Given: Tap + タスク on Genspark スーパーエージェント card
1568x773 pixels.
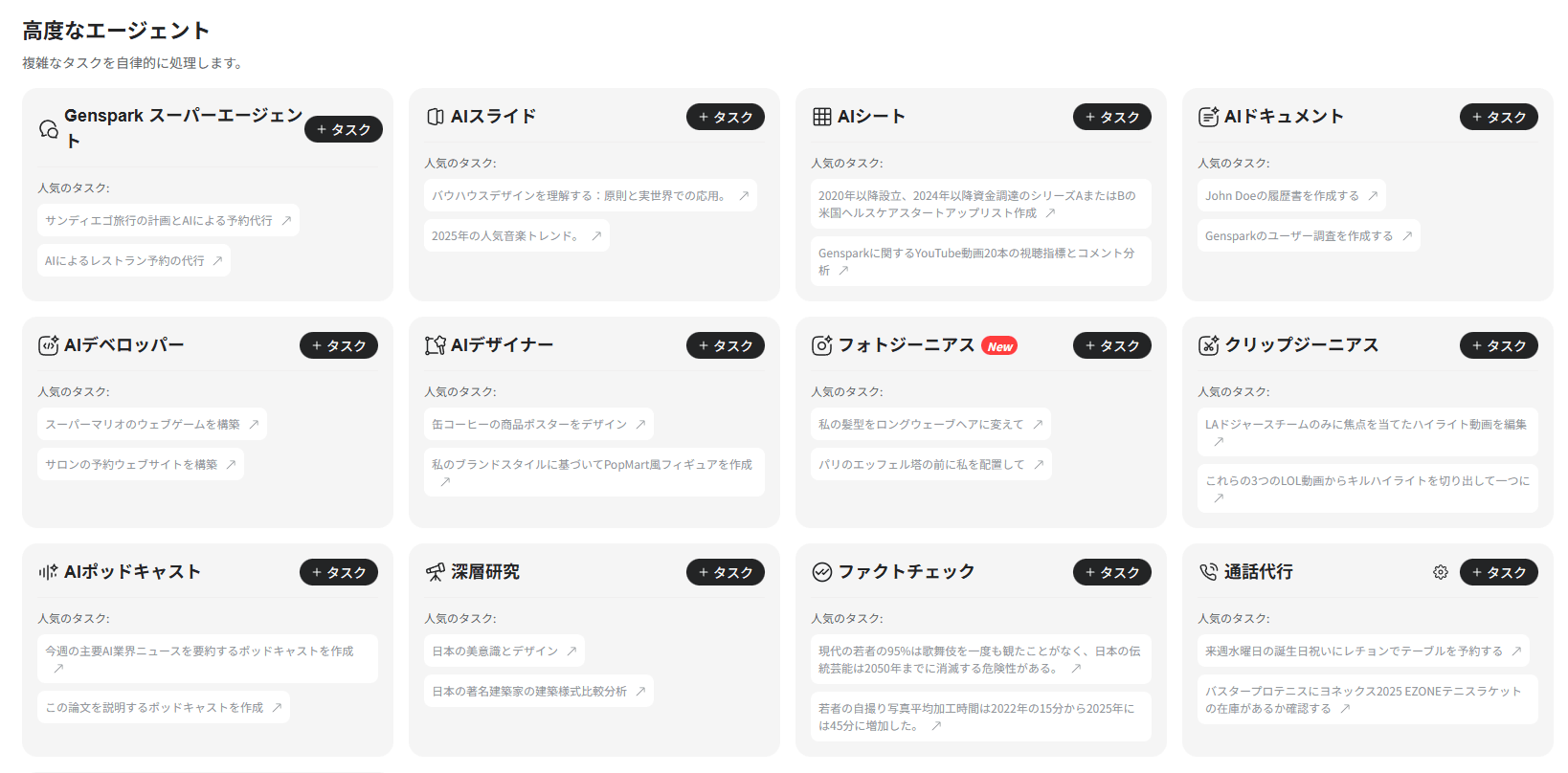Looking at the screenshot, I should point(343,129).
